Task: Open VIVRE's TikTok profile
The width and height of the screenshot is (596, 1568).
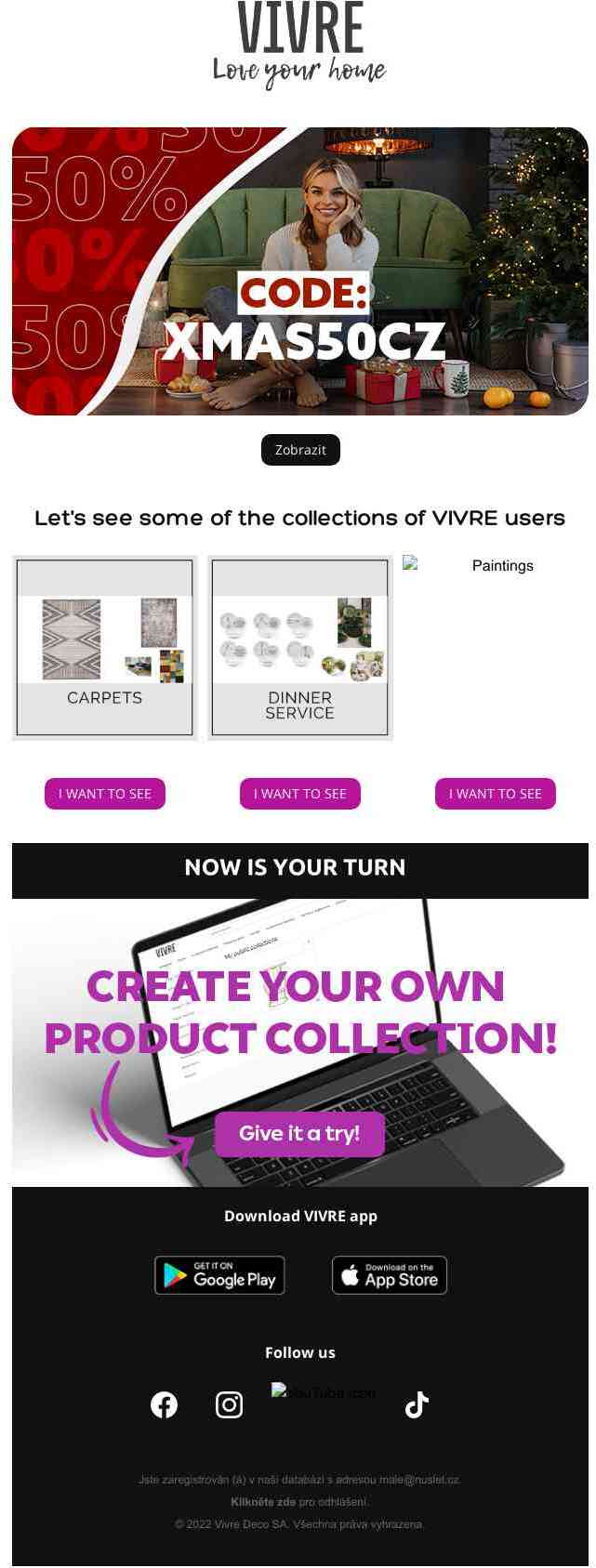Action: click(x=417, y=1404)
